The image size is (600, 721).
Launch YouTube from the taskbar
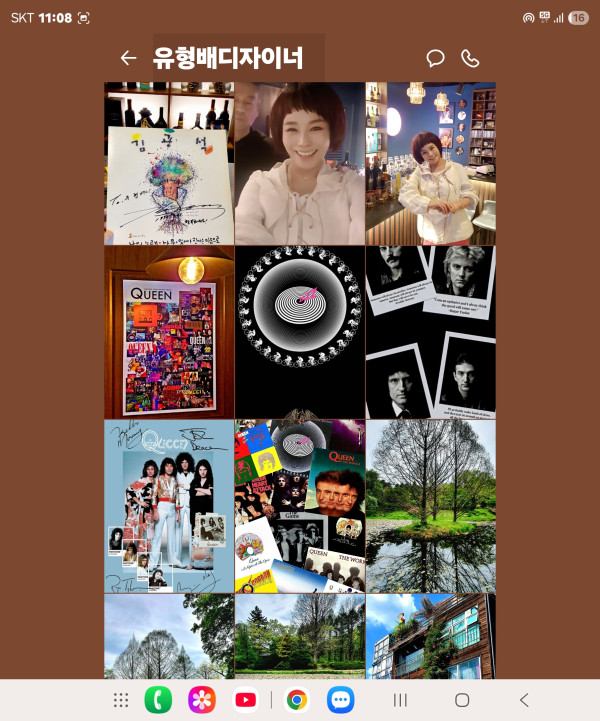point(246,700)
